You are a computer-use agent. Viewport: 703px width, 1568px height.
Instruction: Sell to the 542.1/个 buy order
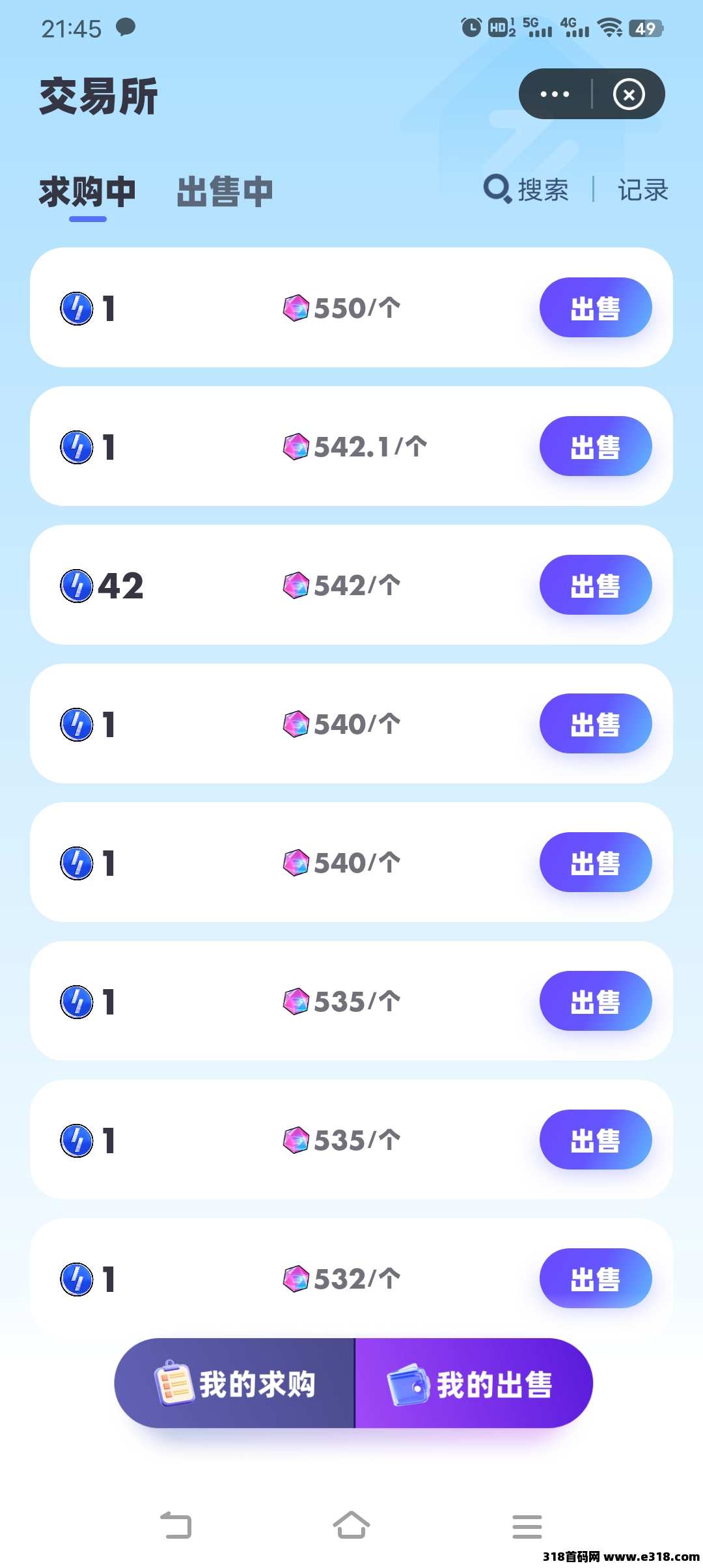(596, 446)
